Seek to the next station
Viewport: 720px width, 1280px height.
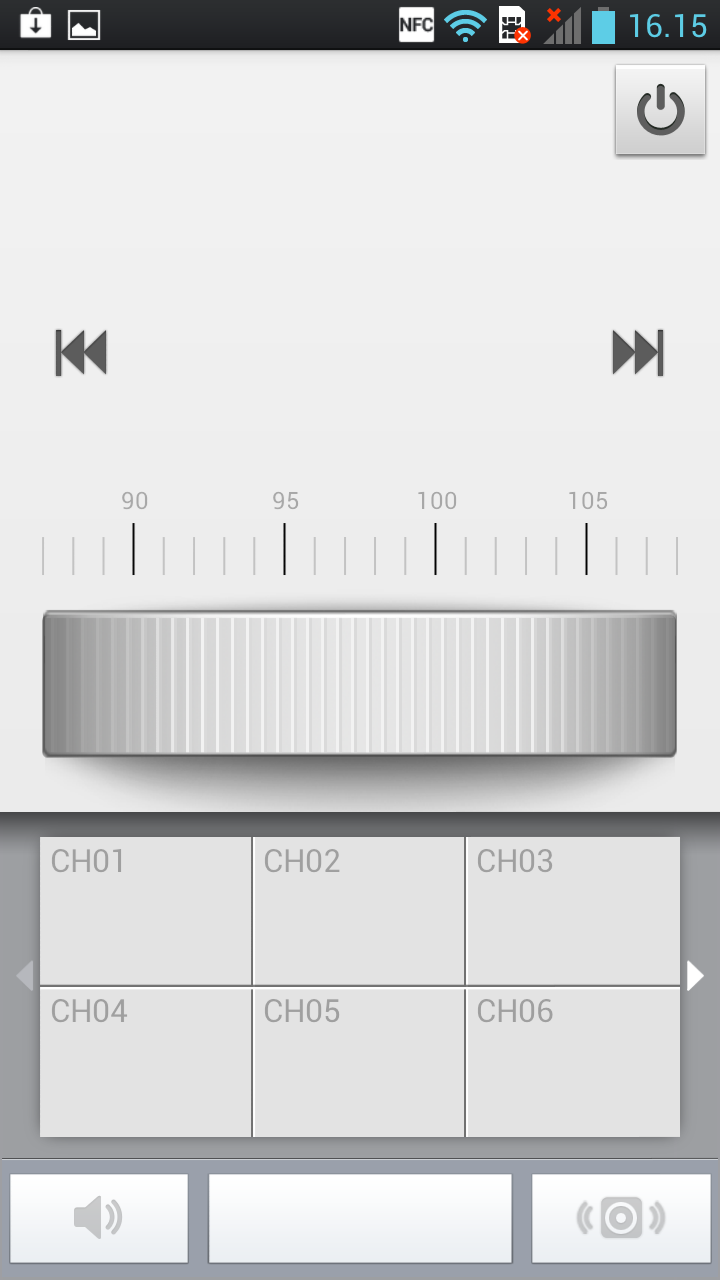coord(637,353)
